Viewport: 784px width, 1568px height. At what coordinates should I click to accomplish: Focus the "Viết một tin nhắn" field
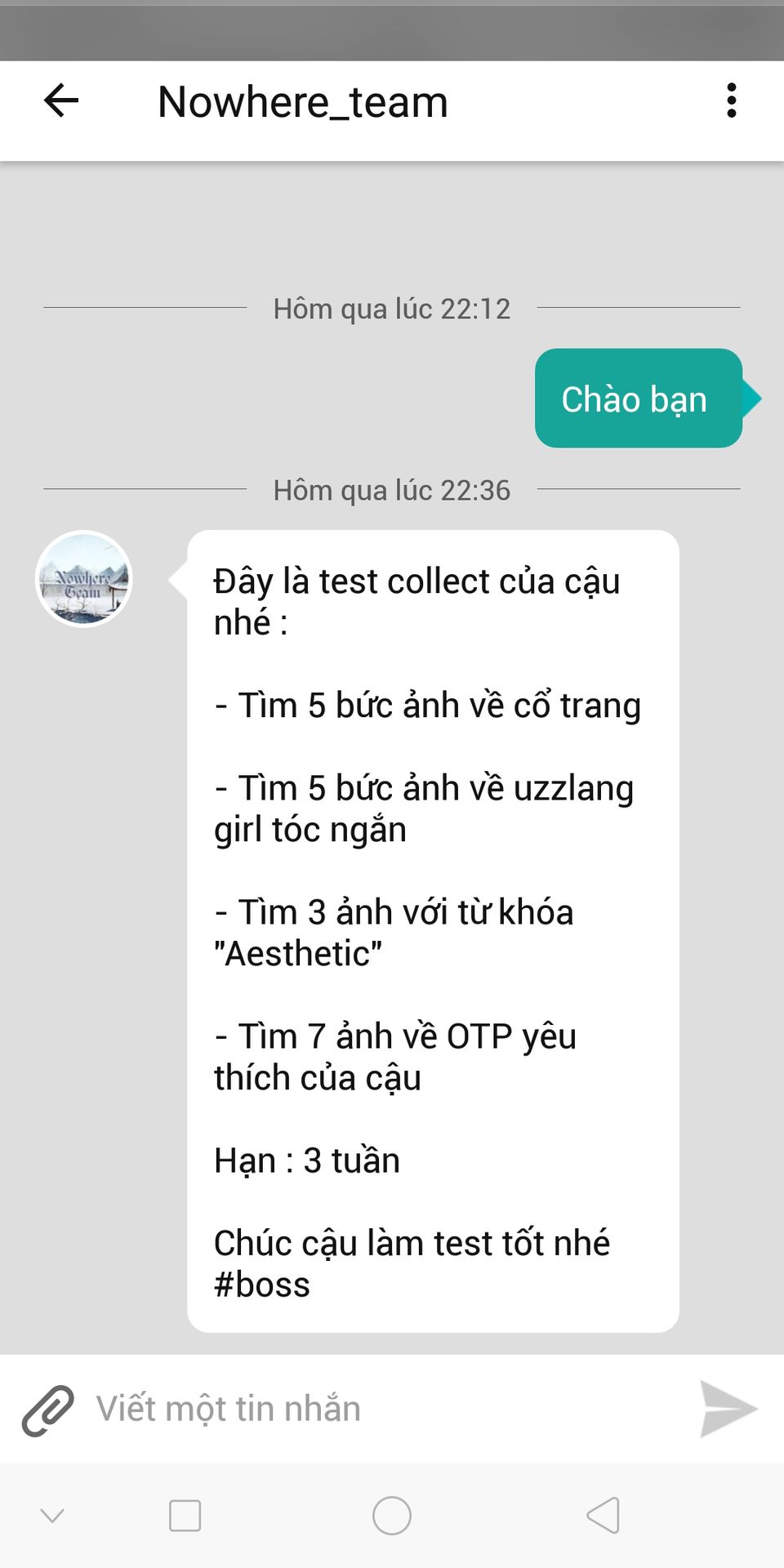pyautogui.click(x=384, y=1410)
